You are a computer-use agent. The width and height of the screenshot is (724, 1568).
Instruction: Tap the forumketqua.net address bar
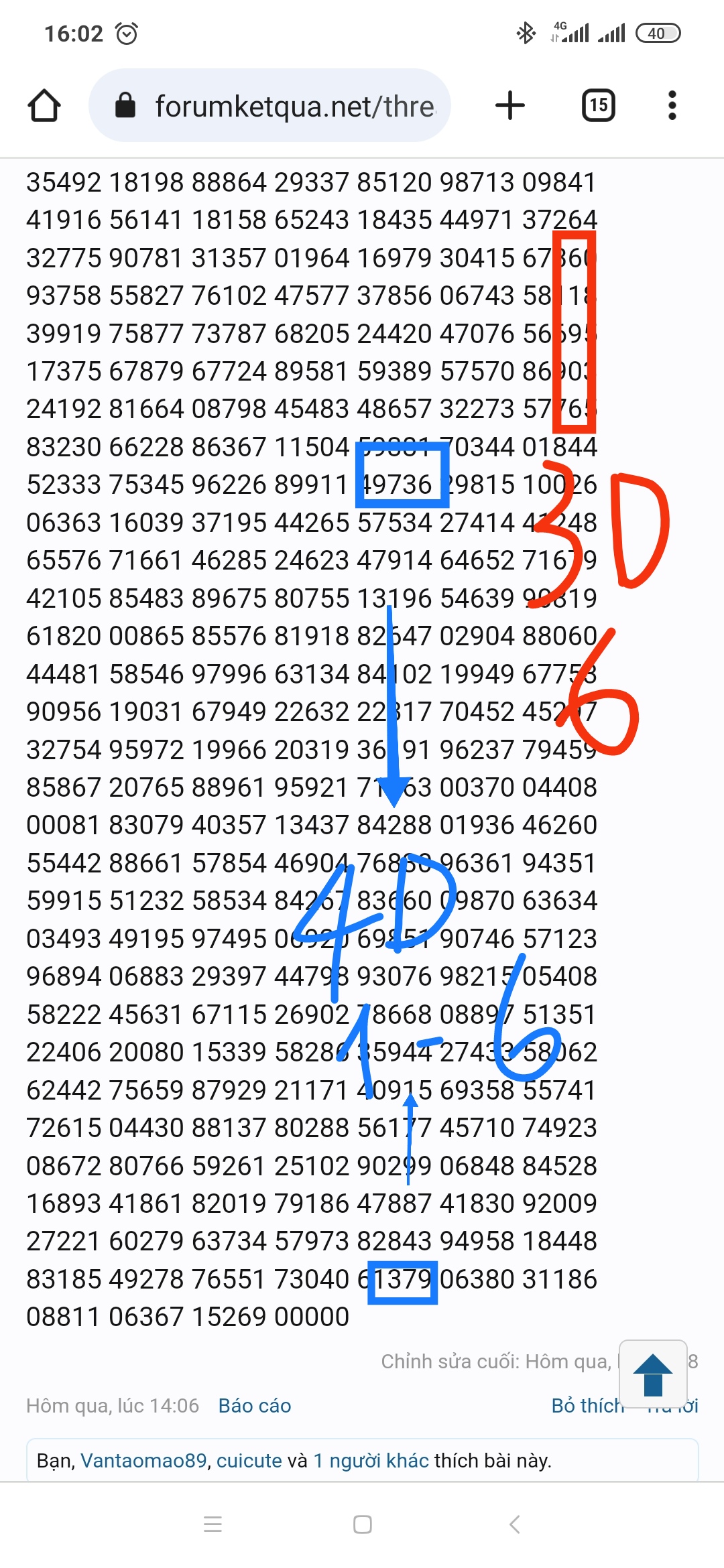(269, 105)
